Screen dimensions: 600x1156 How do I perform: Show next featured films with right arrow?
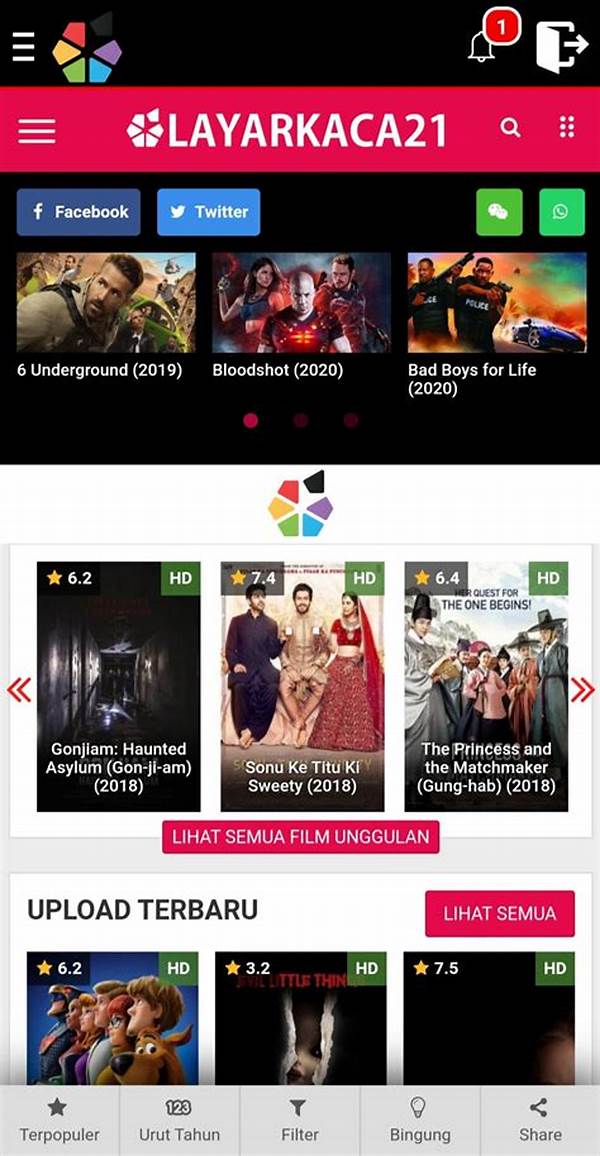tap(582, 688)
